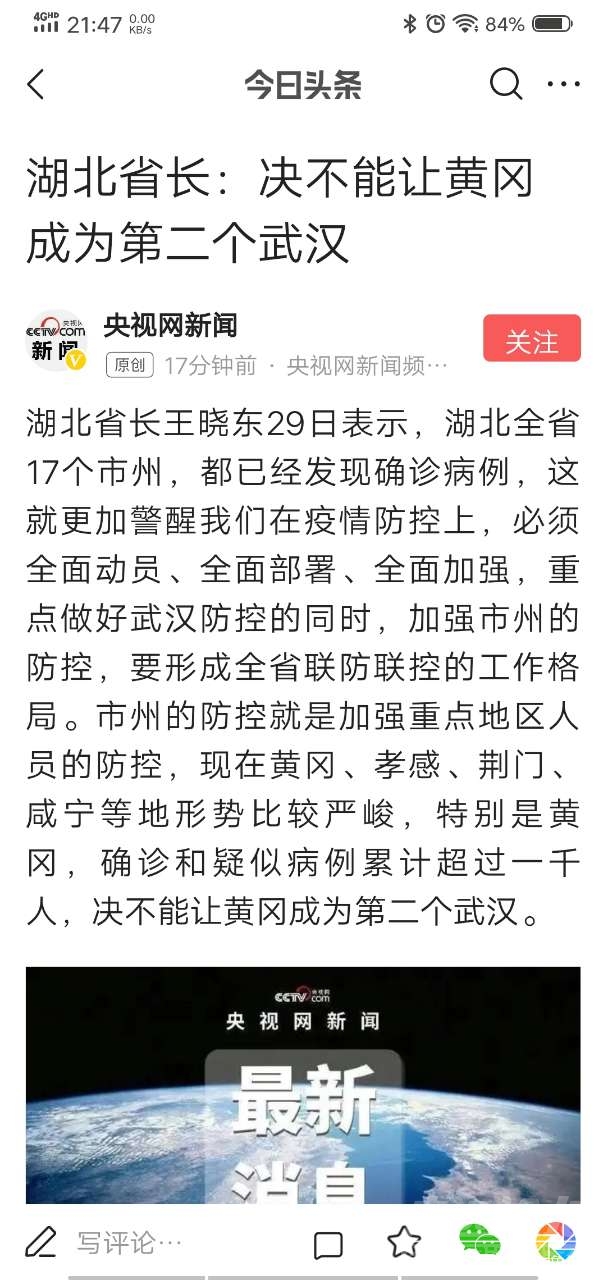Follow 央视网新闻 with the 关注 button
Screen dimensions: 606x1280
pos(531,340)
